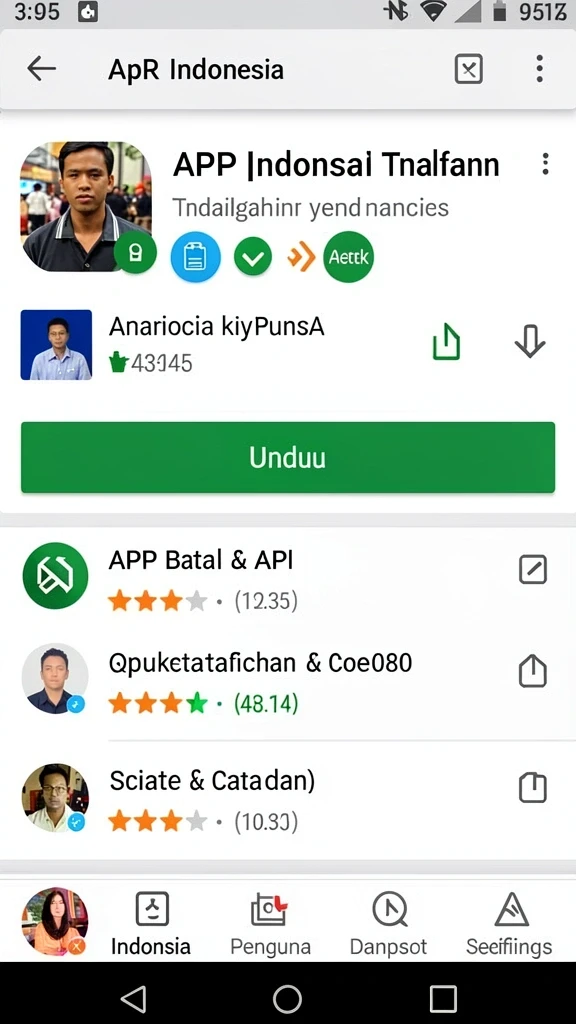Open the Danpsot tab
The height and width of the screenshot is (1024, 576).
click(x=389, y=924)
